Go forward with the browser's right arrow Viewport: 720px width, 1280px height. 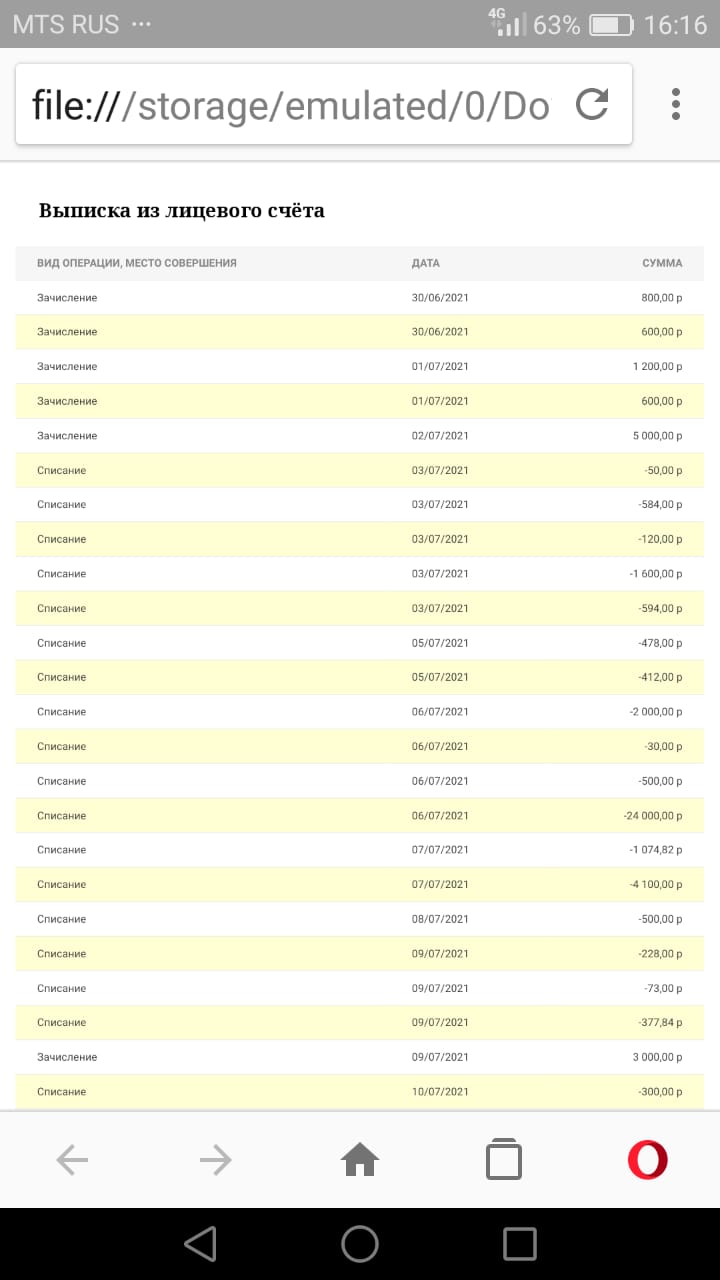pos(215,1160)
